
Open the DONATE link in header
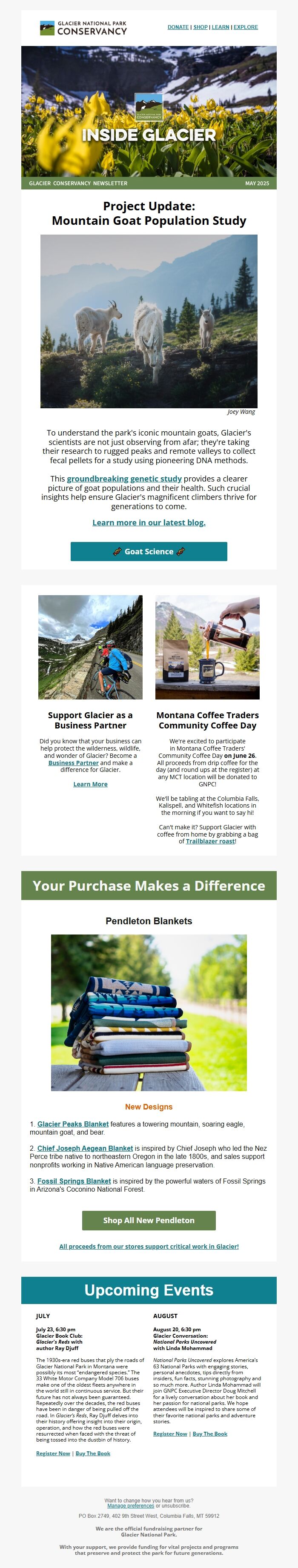(x=178, y=27)
